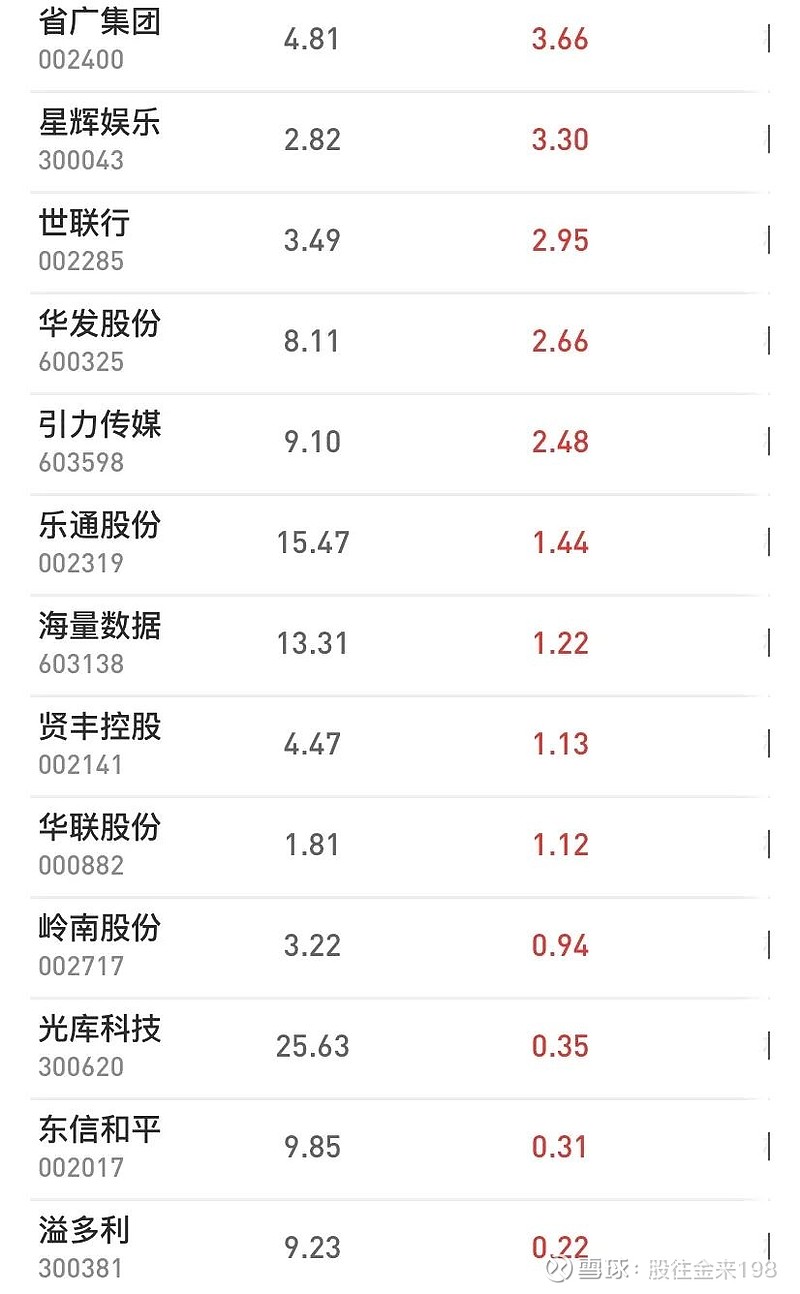Select the 贤丰控股 stock row
Viewport: 800px width, 1294px height.
pos(400,747)
